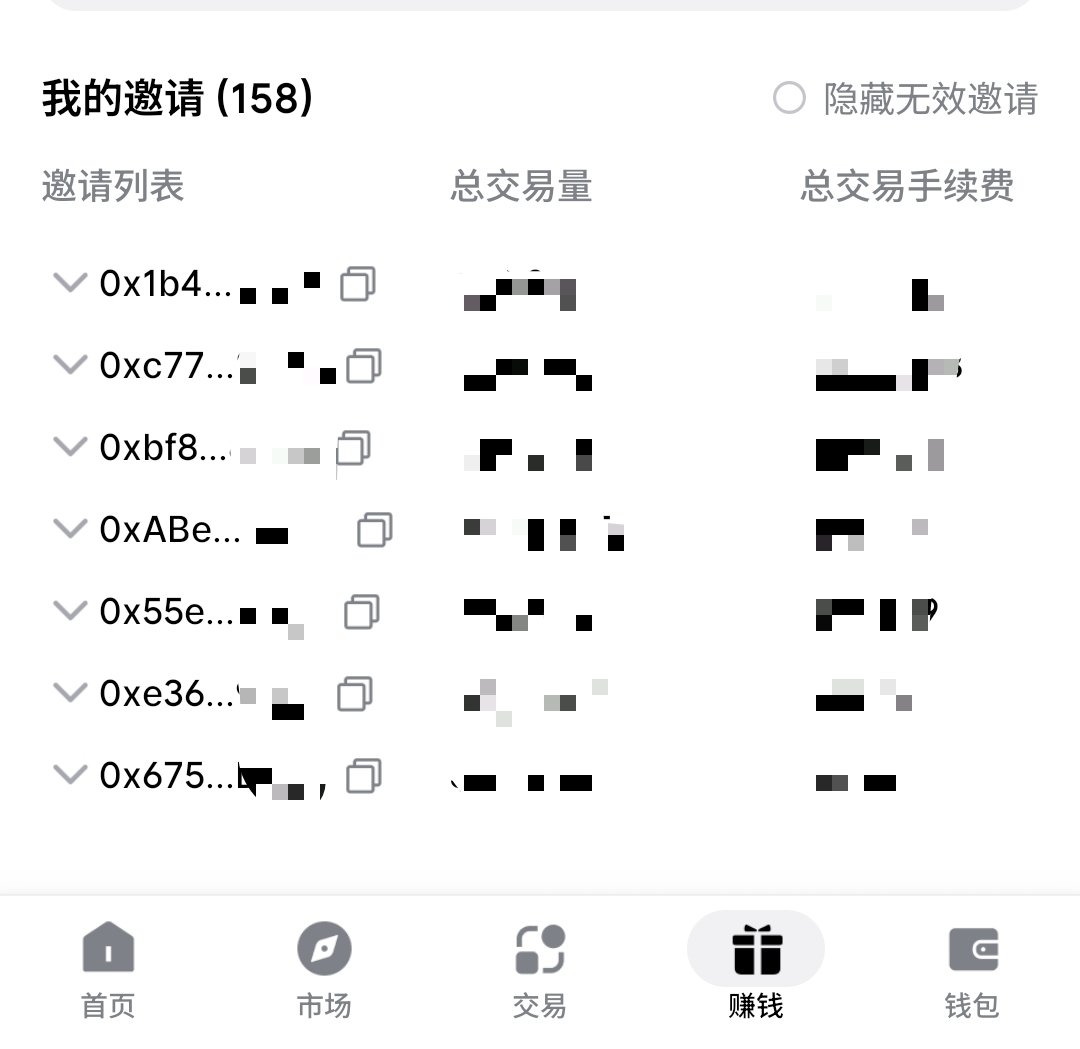The width and height of the screenshot is (1080, 1049).
Task: Copy the 0xe36 address
Action: (355, 693)
